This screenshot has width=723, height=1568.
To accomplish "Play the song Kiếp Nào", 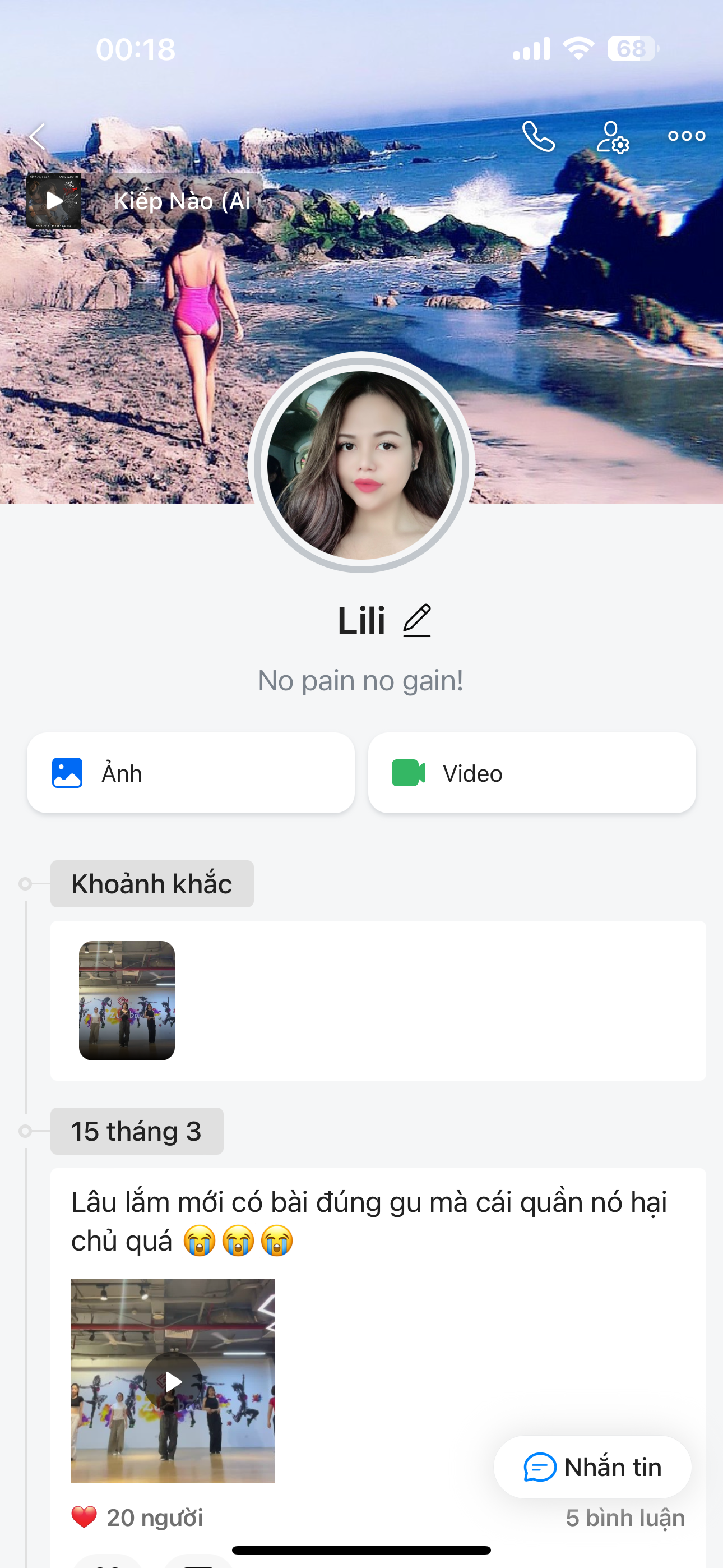I will coord(54,201).
